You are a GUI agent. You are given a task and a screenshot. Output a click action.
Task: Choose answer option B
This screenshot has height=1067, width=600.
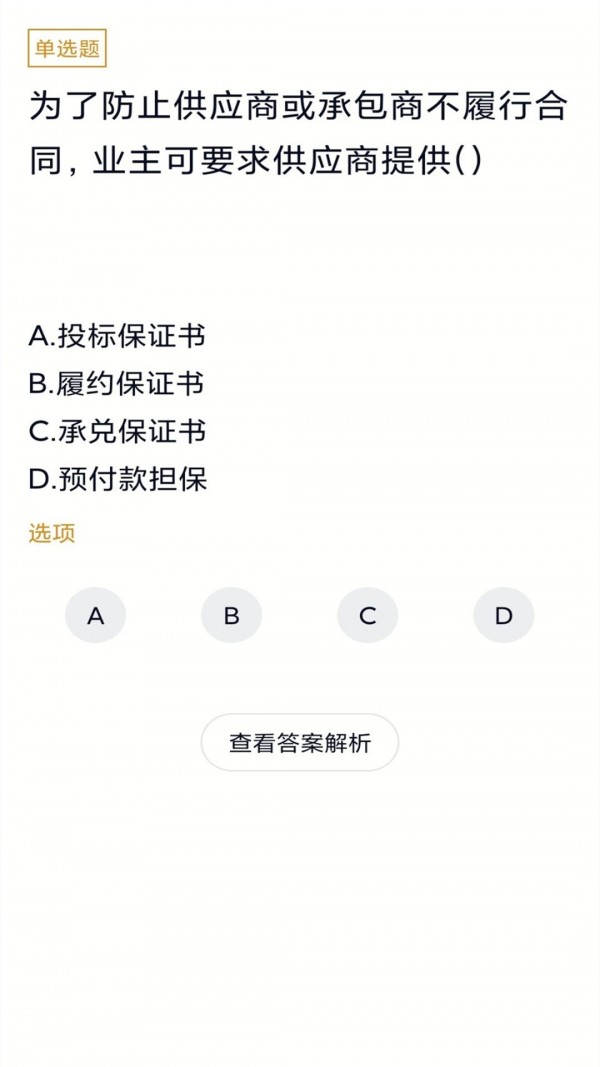[231, 615]
